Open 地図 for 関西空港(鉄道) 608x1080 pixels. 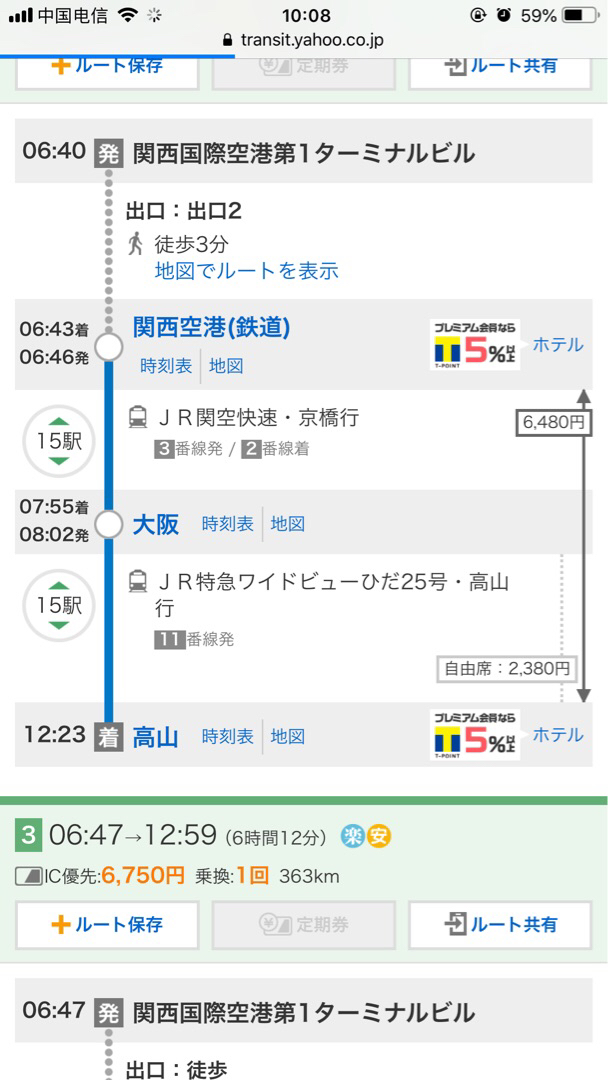[226, 366]
